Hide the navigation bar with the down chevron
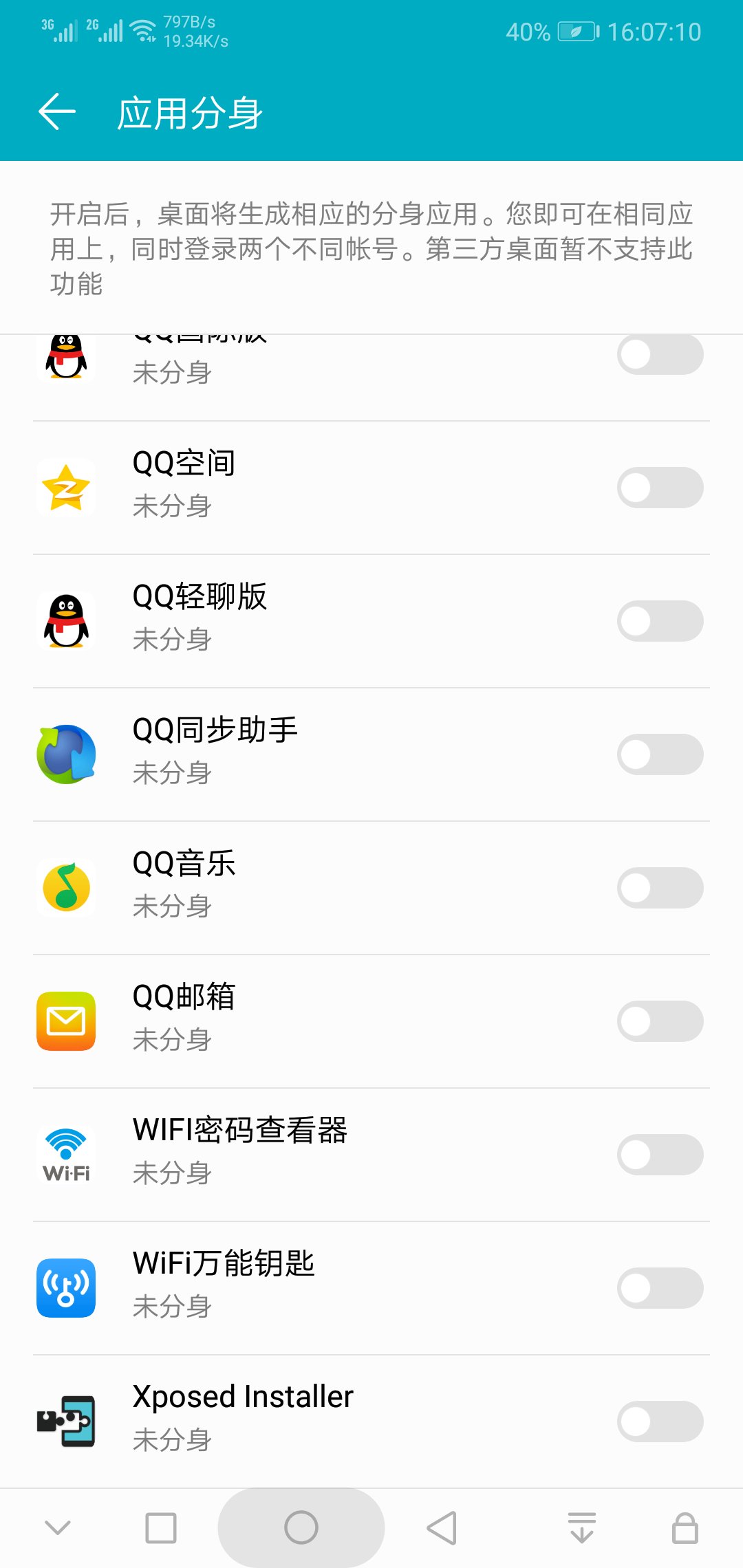This screenshot has height=1568, width=743. [58, 1527]
